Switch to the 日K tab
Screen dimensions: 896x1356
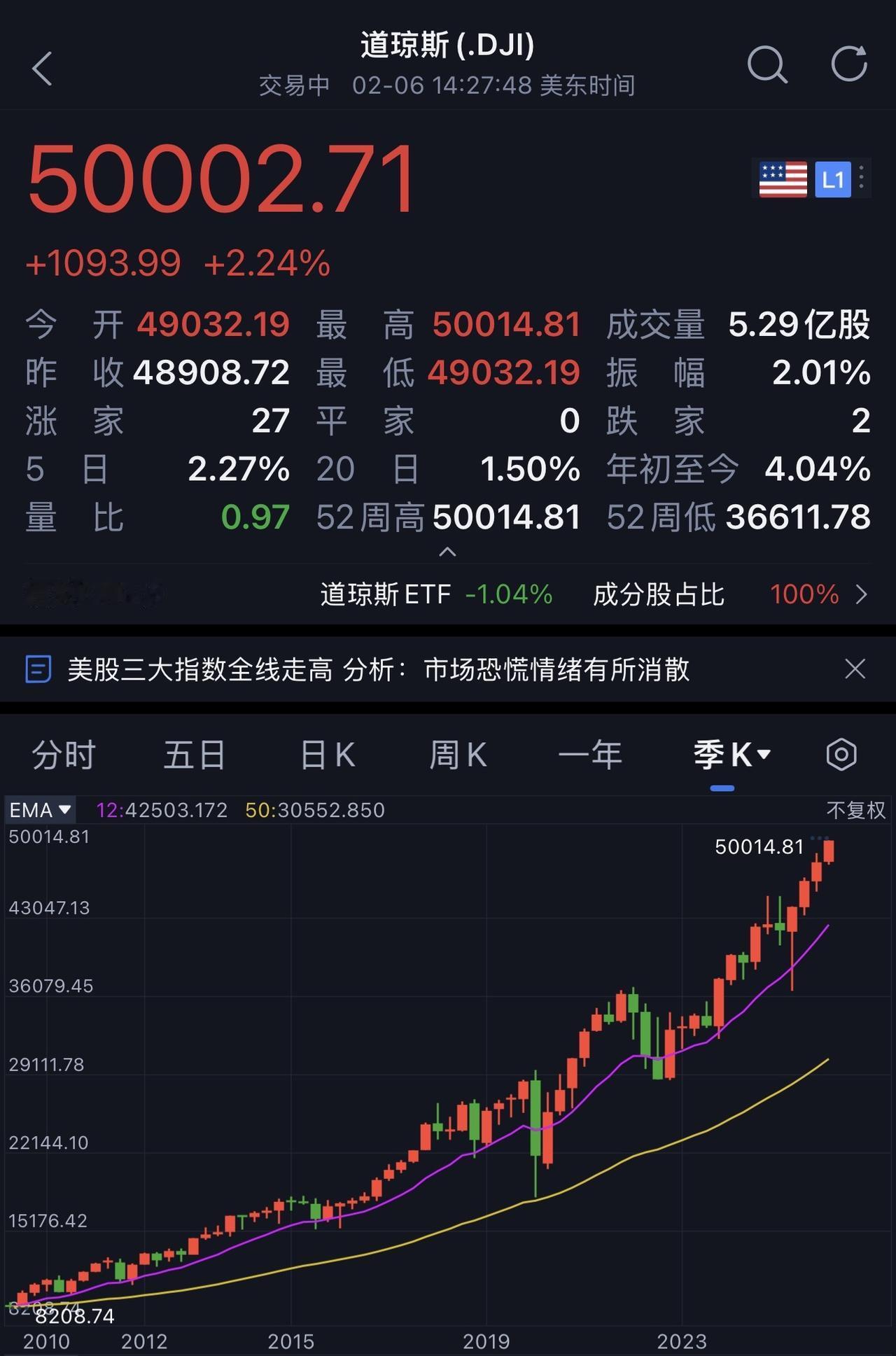click(326, 754)
